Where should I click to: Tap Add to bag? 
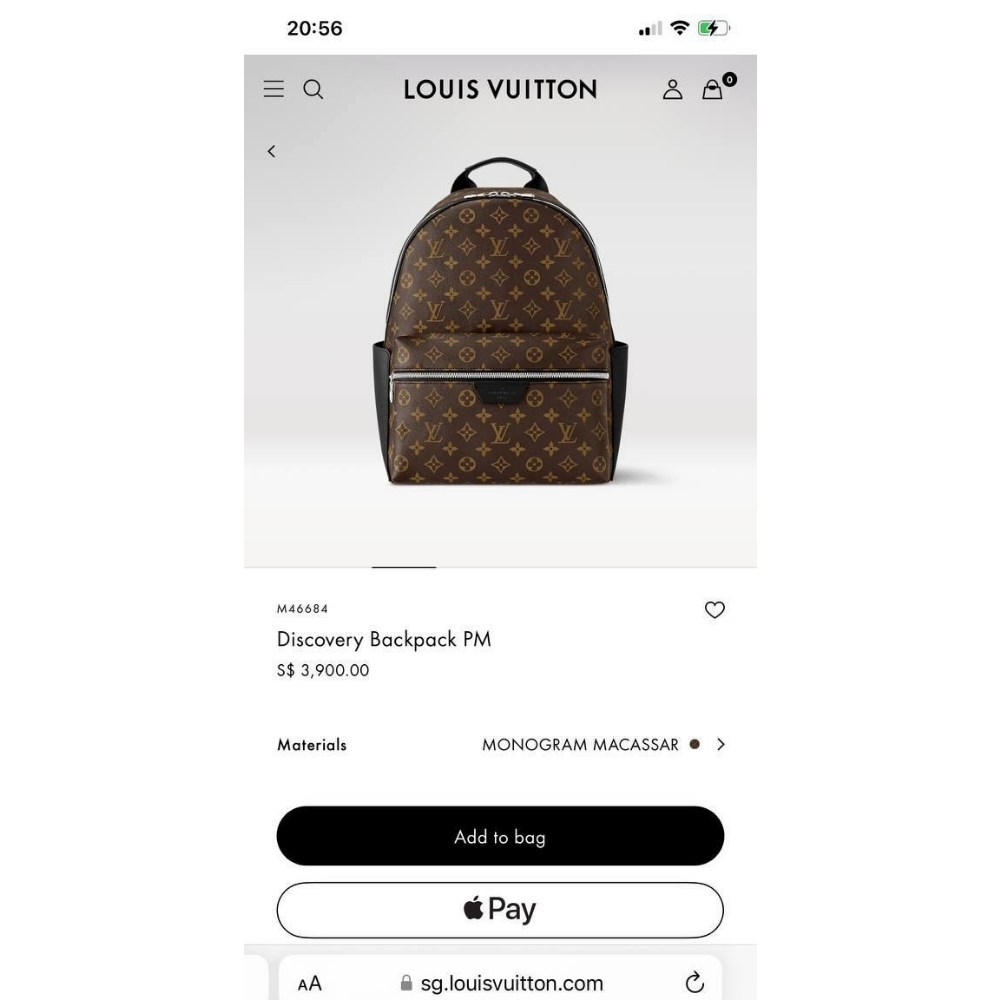coord(501,836)
